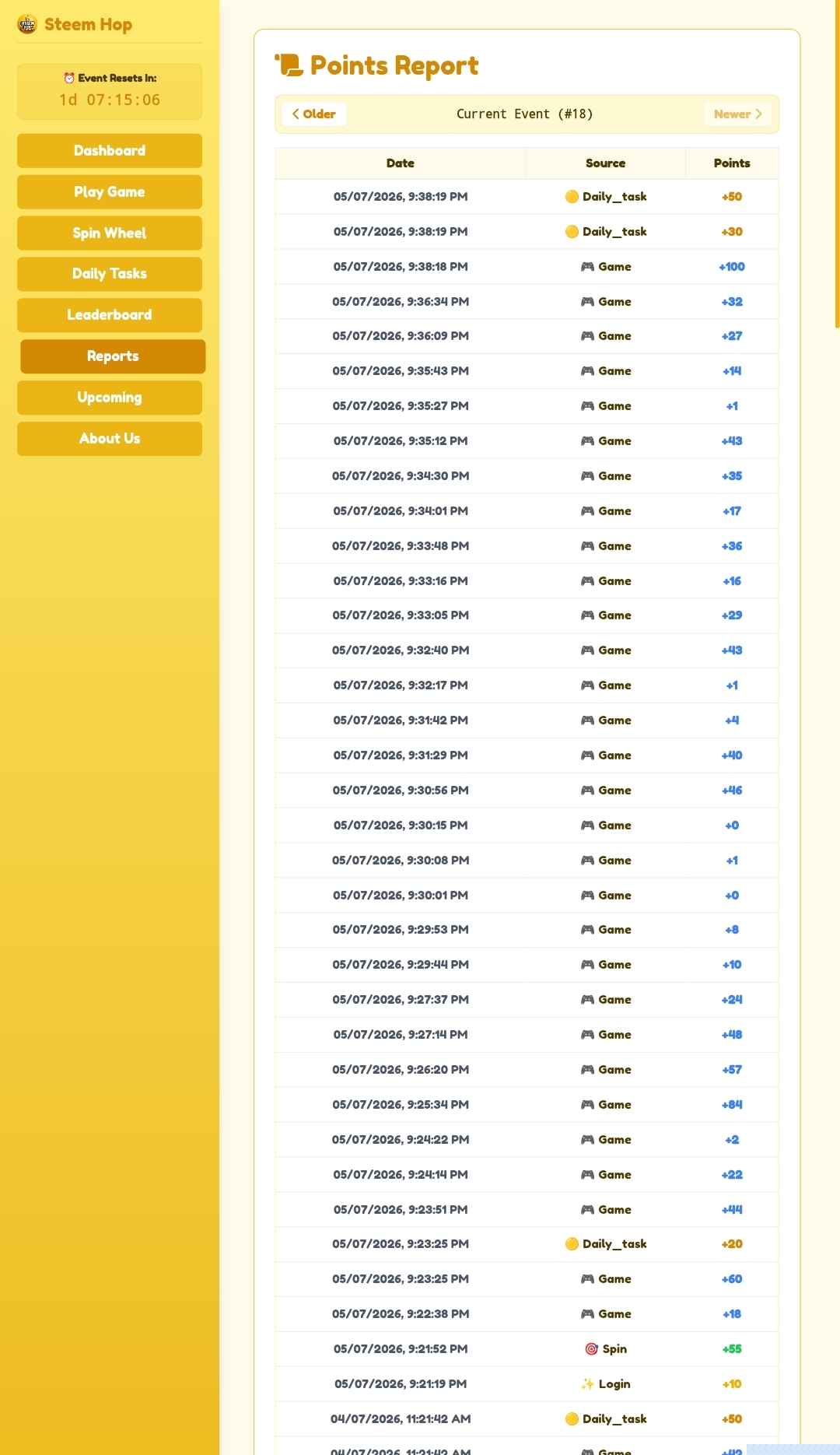Show the Older event report
This screenshot has height=1455, width=840.
tap(314, 114)
